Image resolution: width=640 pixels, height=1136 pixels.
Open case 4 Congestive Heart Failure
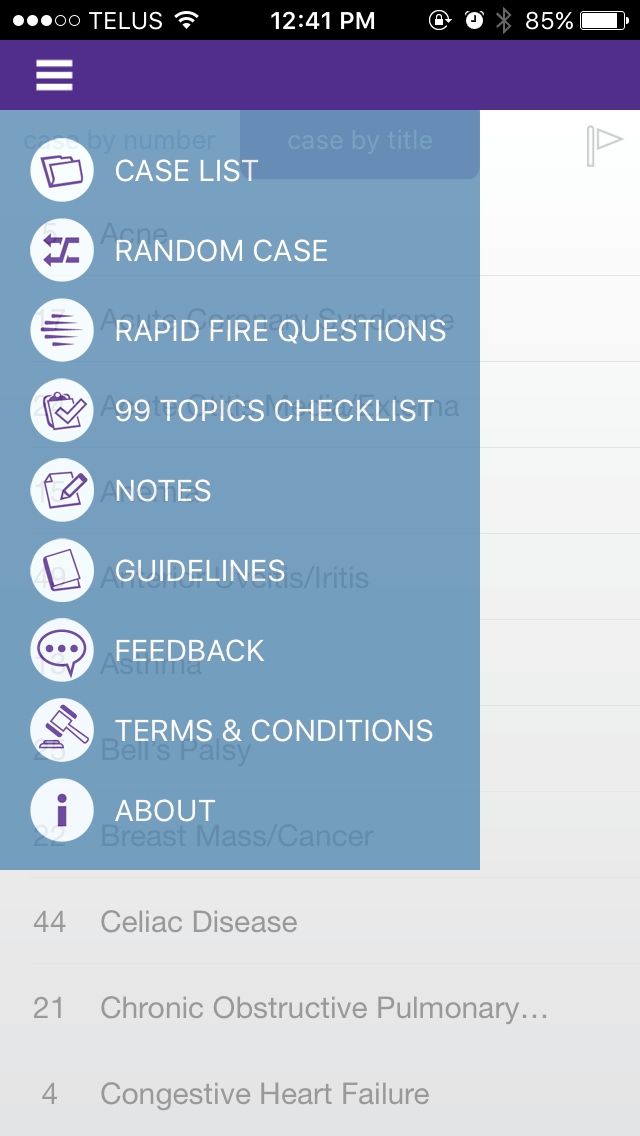(x=320, y=1093)
